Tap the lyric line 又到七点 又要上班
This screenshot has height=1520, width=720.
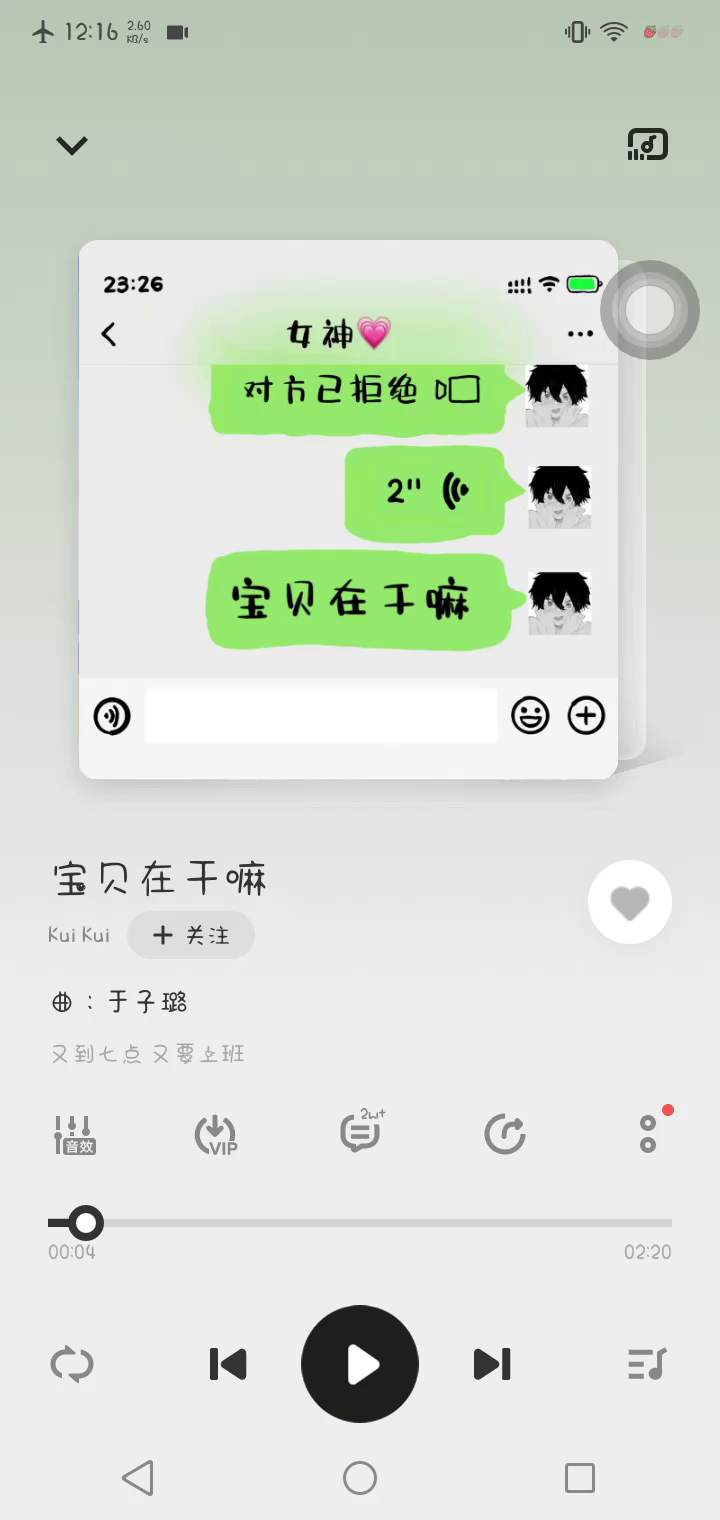click(x=148, y=1054)
